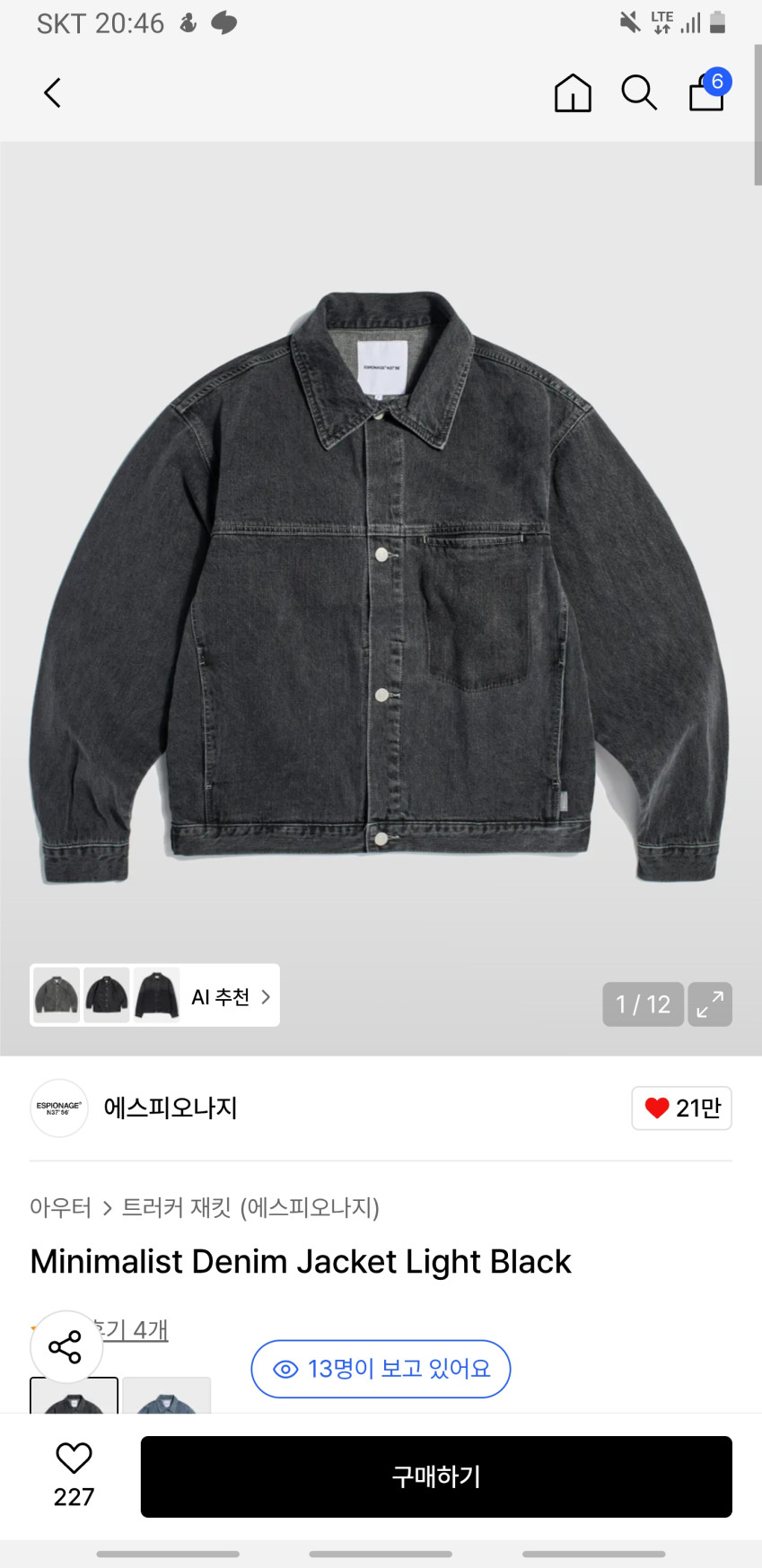Go back to the previous page
The height and width of the screenshot is (1568, 762).
click(x=53, y=92)
